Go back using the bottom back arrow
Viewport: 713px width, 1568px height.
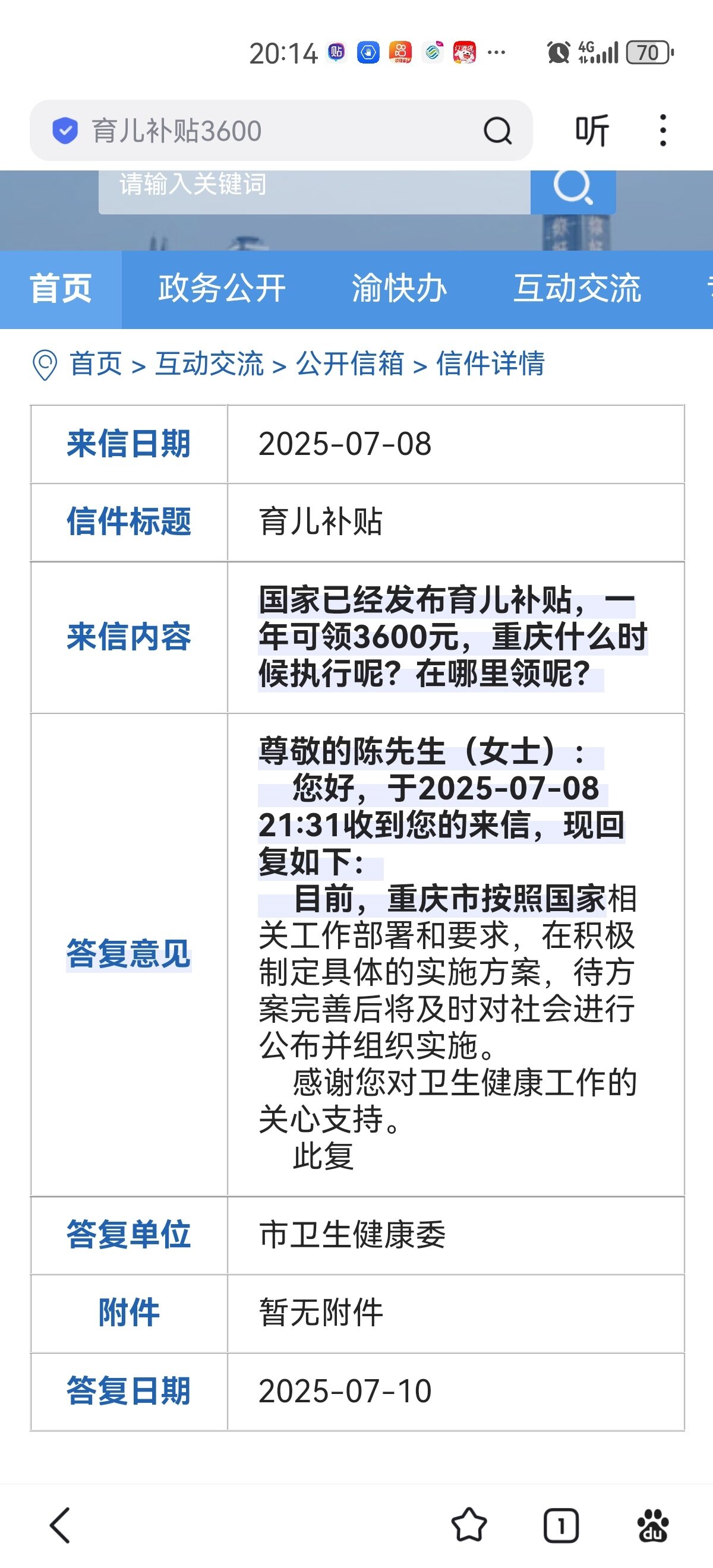[59, 1525]
